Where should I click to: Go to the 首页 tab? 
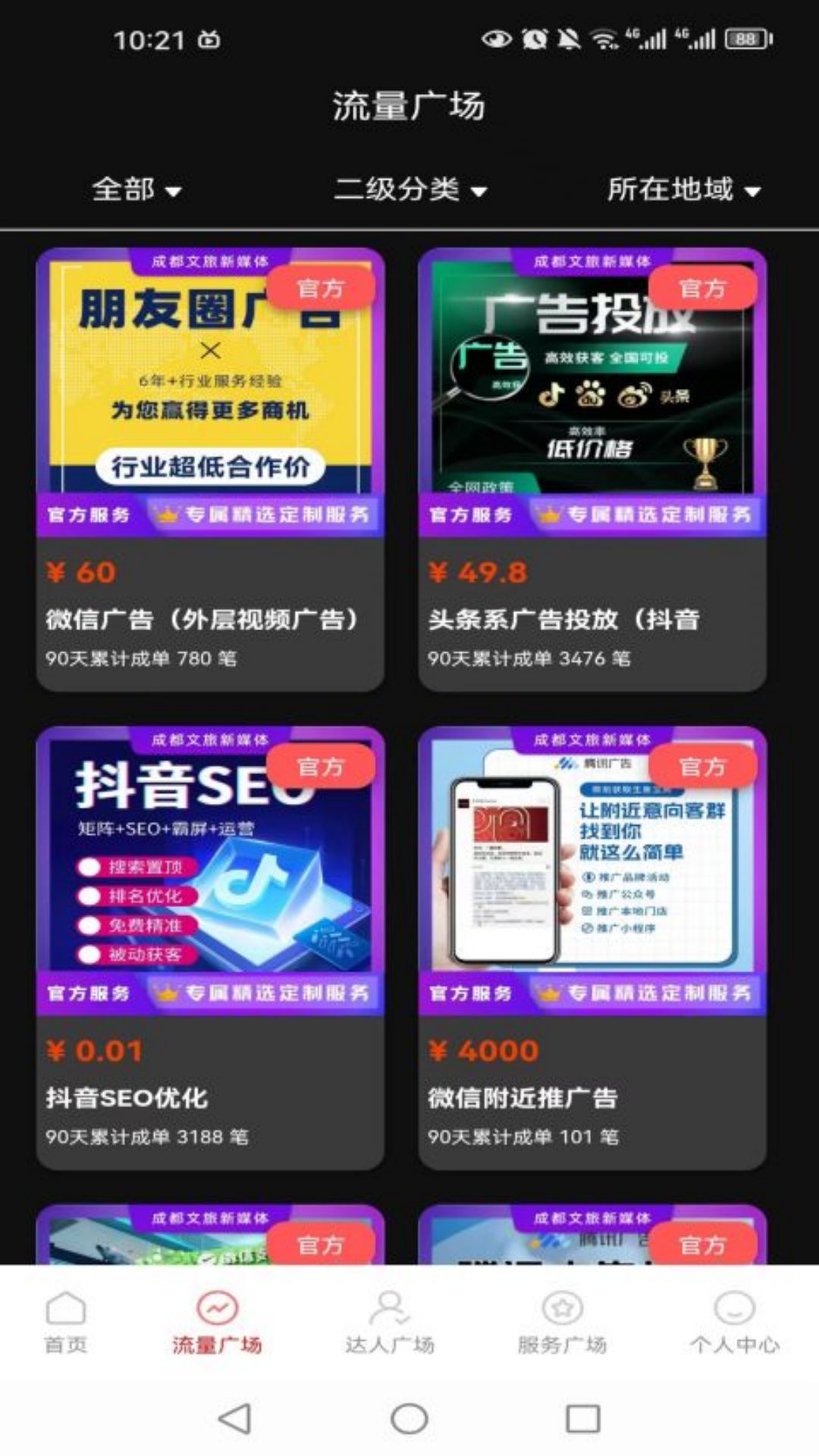coord(66,1323)
